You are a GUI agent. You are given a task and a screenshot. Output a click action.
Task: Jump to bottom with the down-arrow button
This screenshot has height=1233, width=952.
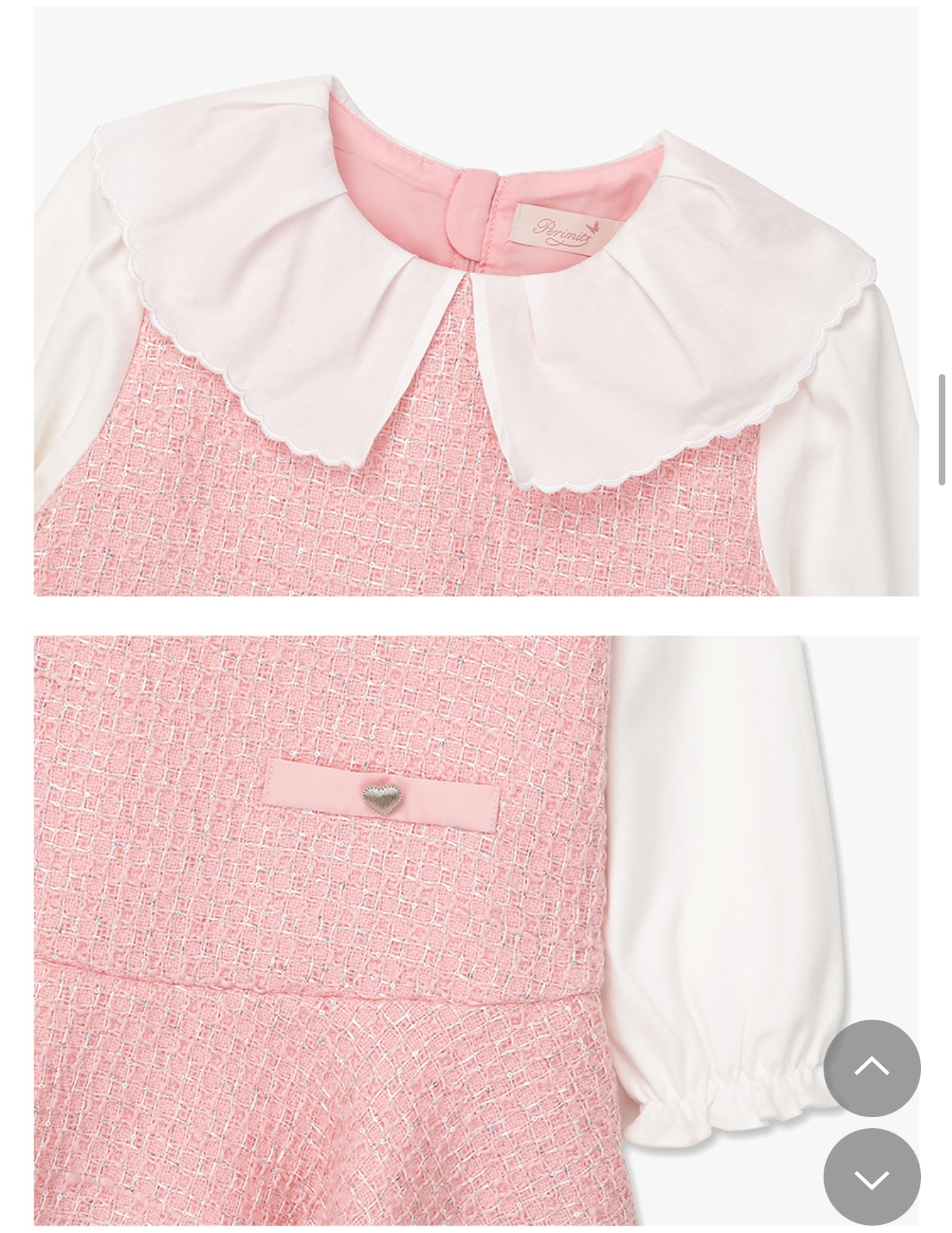[872, 1176]
